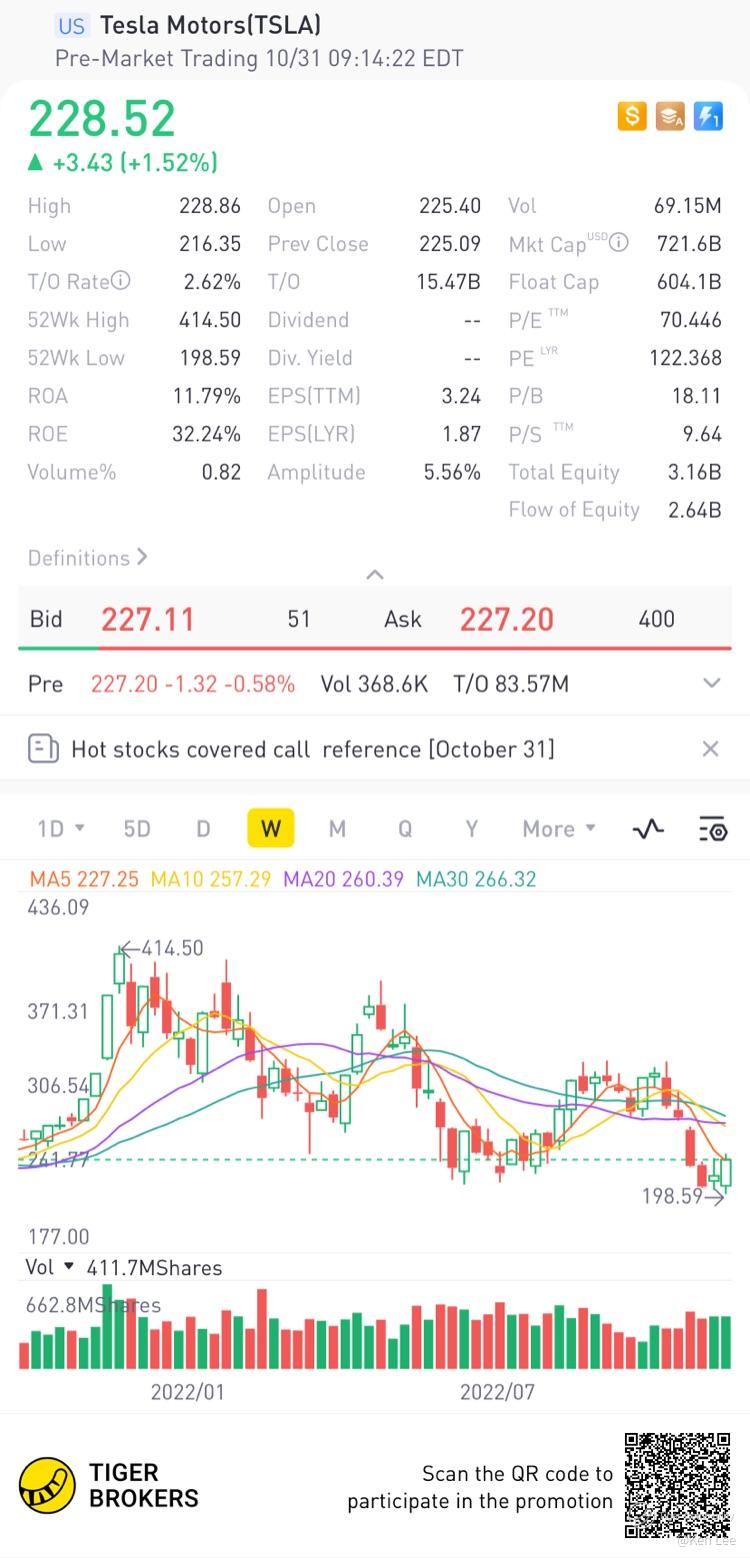Open the Definitions link
This screenshot has width=750, height=1558.
coord(87,558)
